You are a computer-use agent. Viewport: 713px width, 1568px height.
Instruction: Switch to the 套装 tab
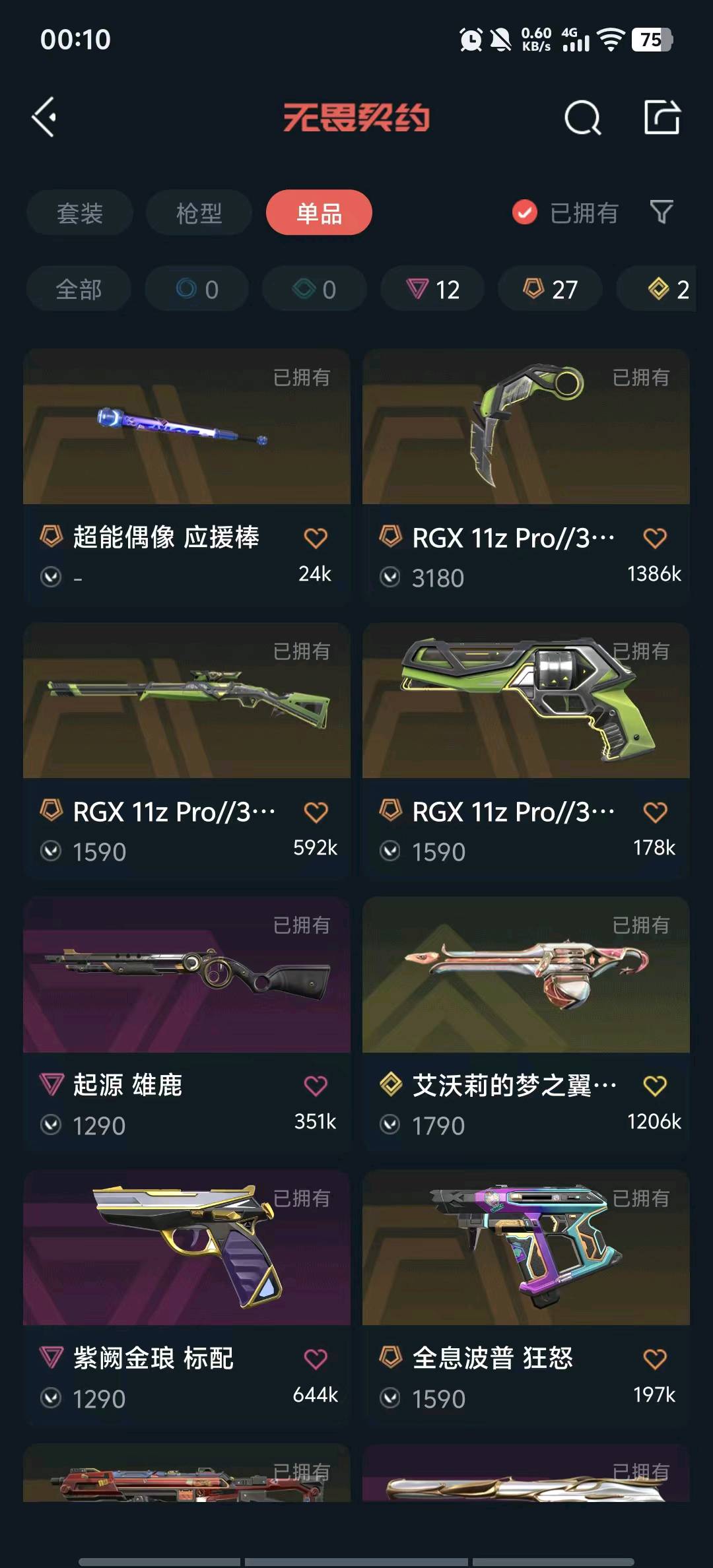(80, 213)
